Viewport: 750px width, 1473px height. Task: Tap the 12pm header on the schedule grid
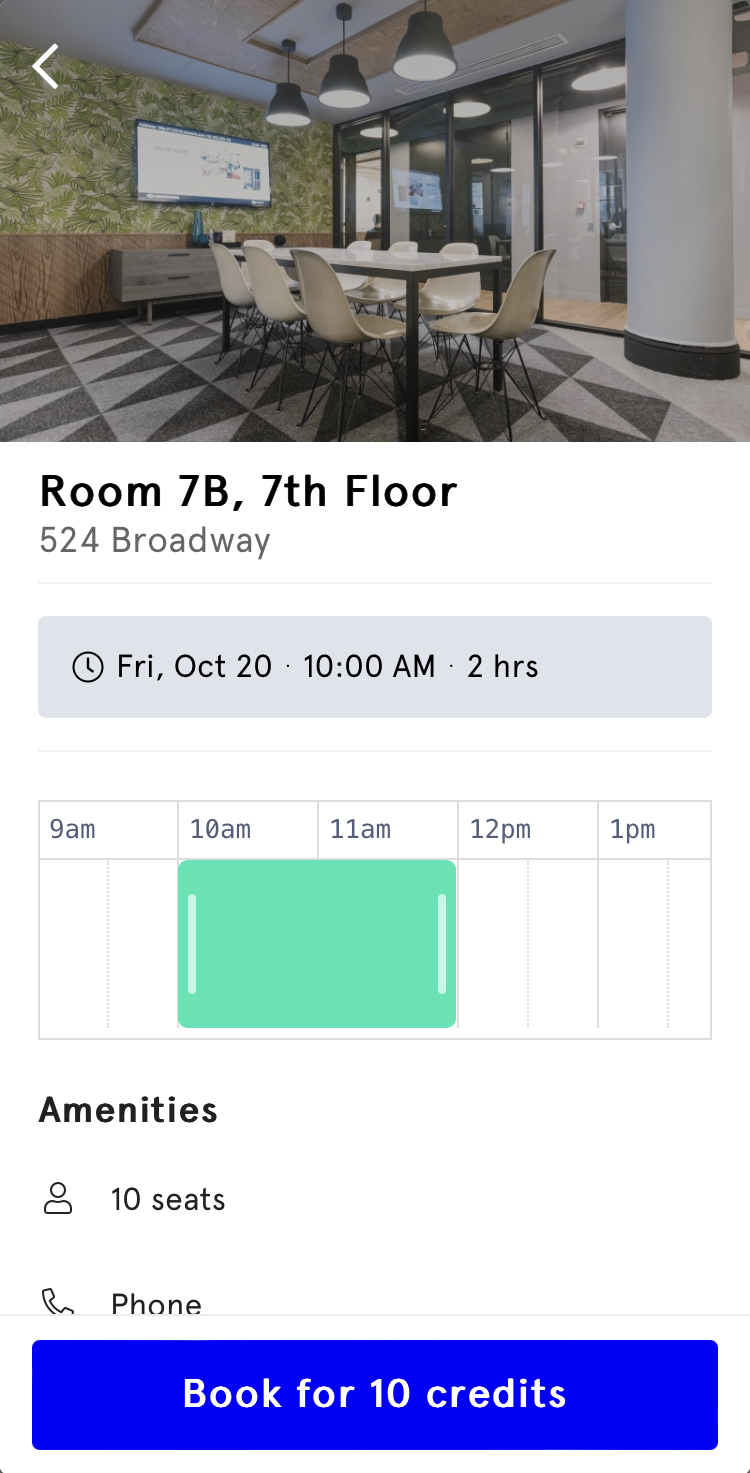[x=498, y=829]
